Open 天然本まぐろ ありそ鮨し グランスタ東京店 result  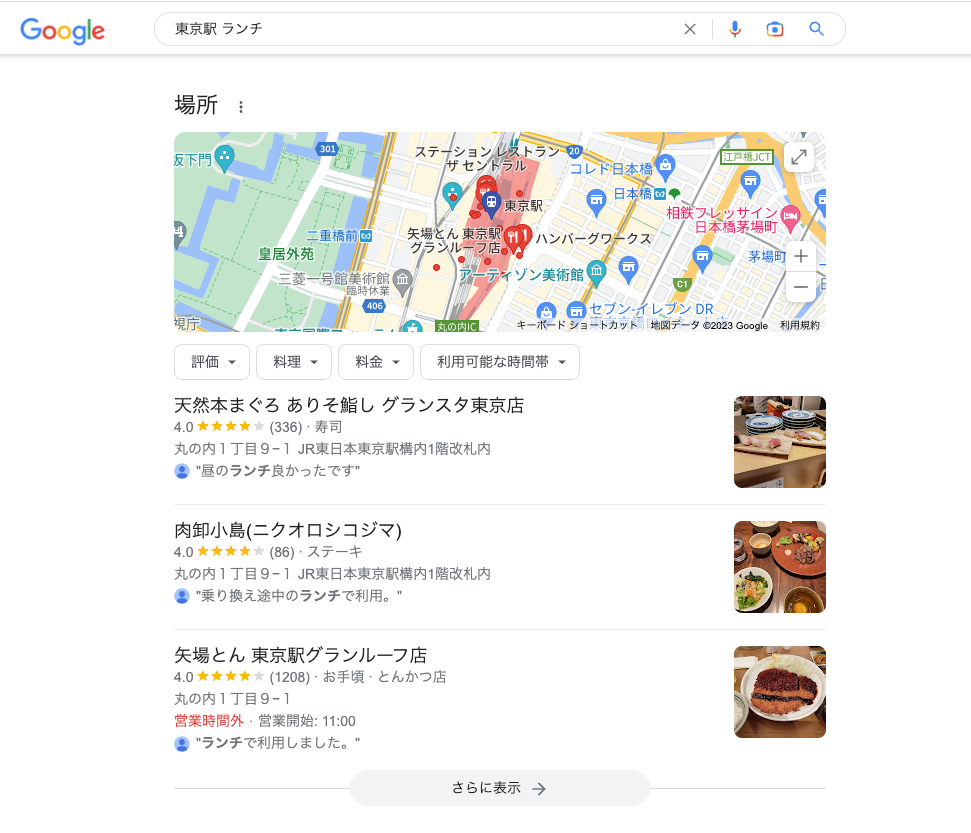point(349,405)
